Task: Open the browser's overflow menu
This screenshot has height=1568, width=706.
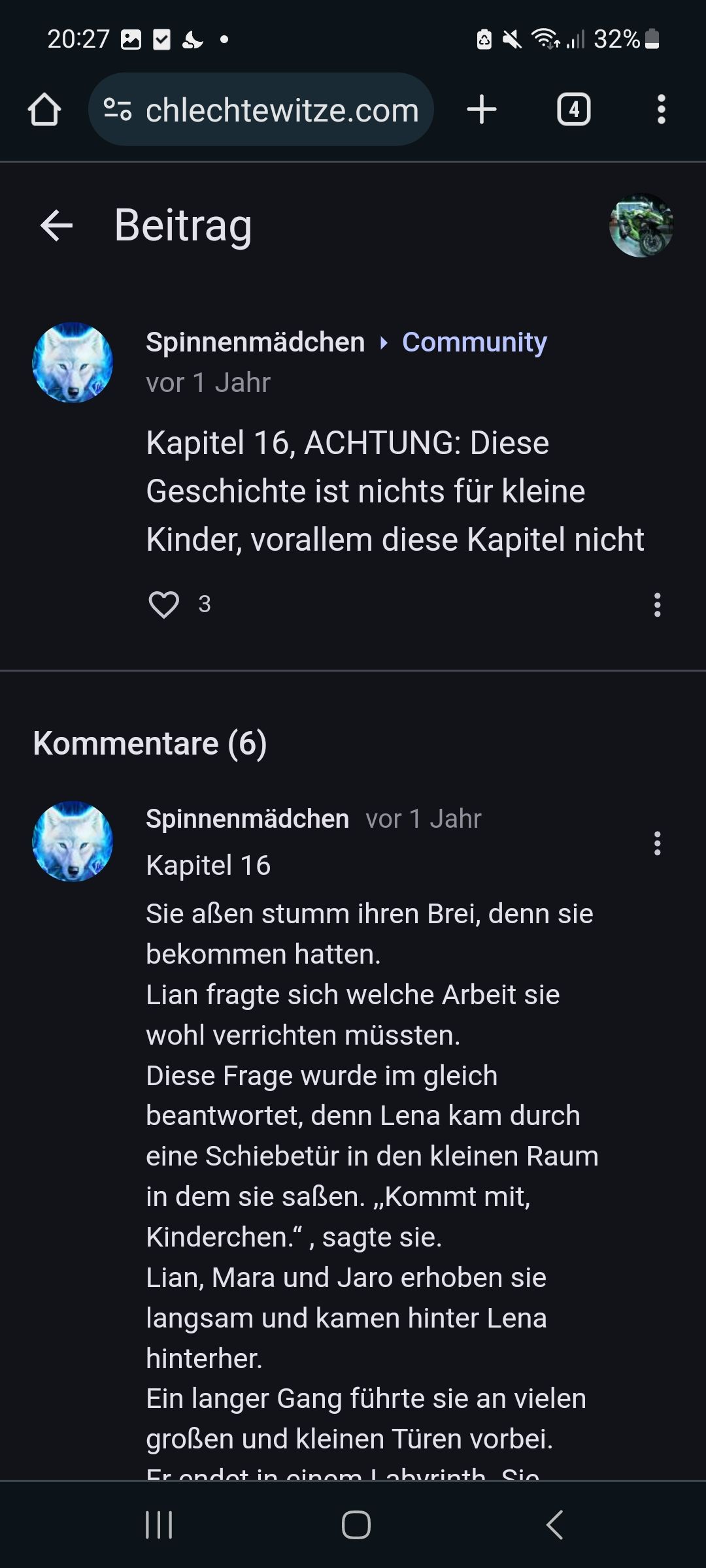Action: click(661, 109)
